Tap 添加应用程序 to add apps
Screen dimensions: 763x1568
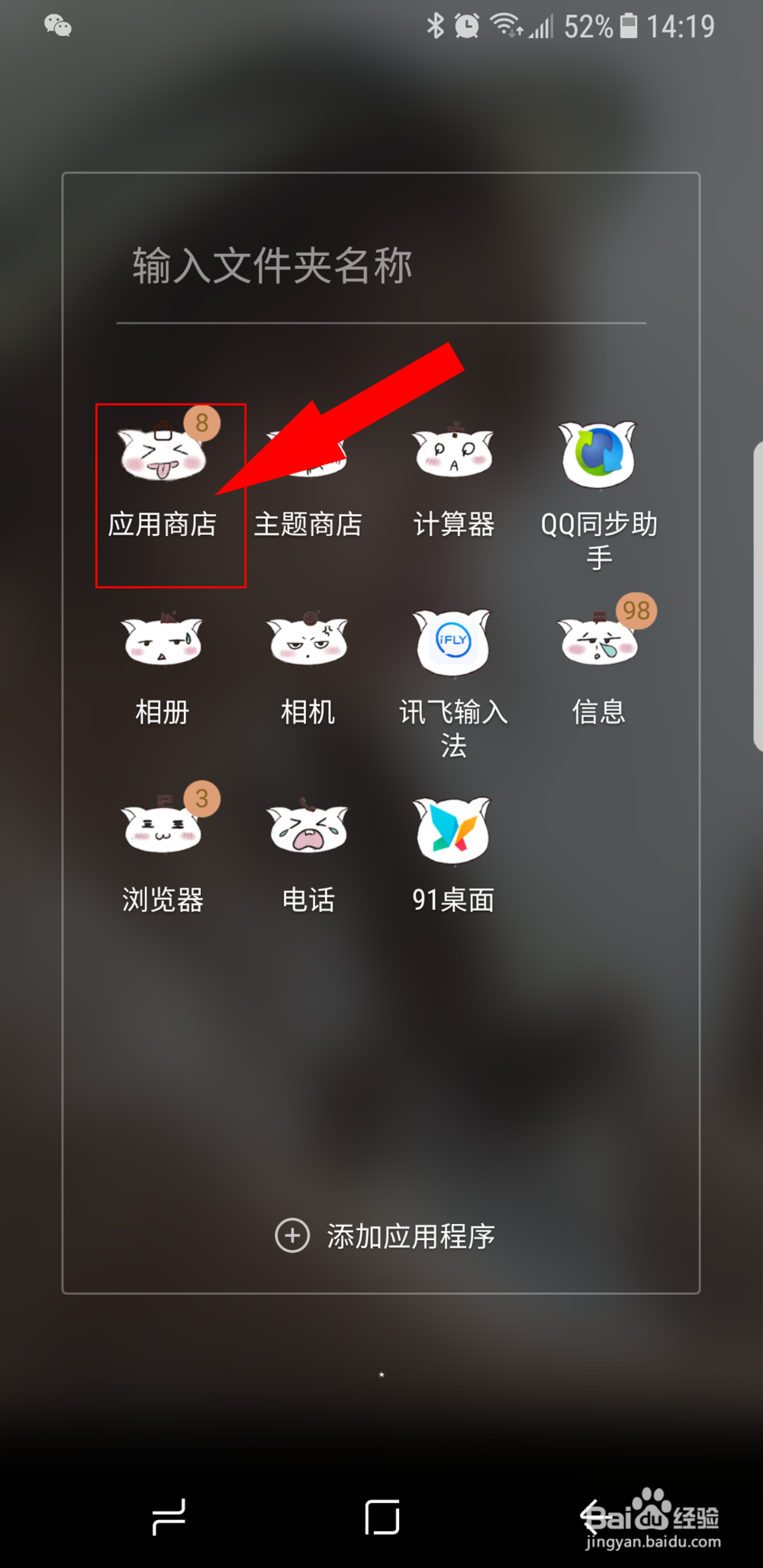[x=412, y=1238]
